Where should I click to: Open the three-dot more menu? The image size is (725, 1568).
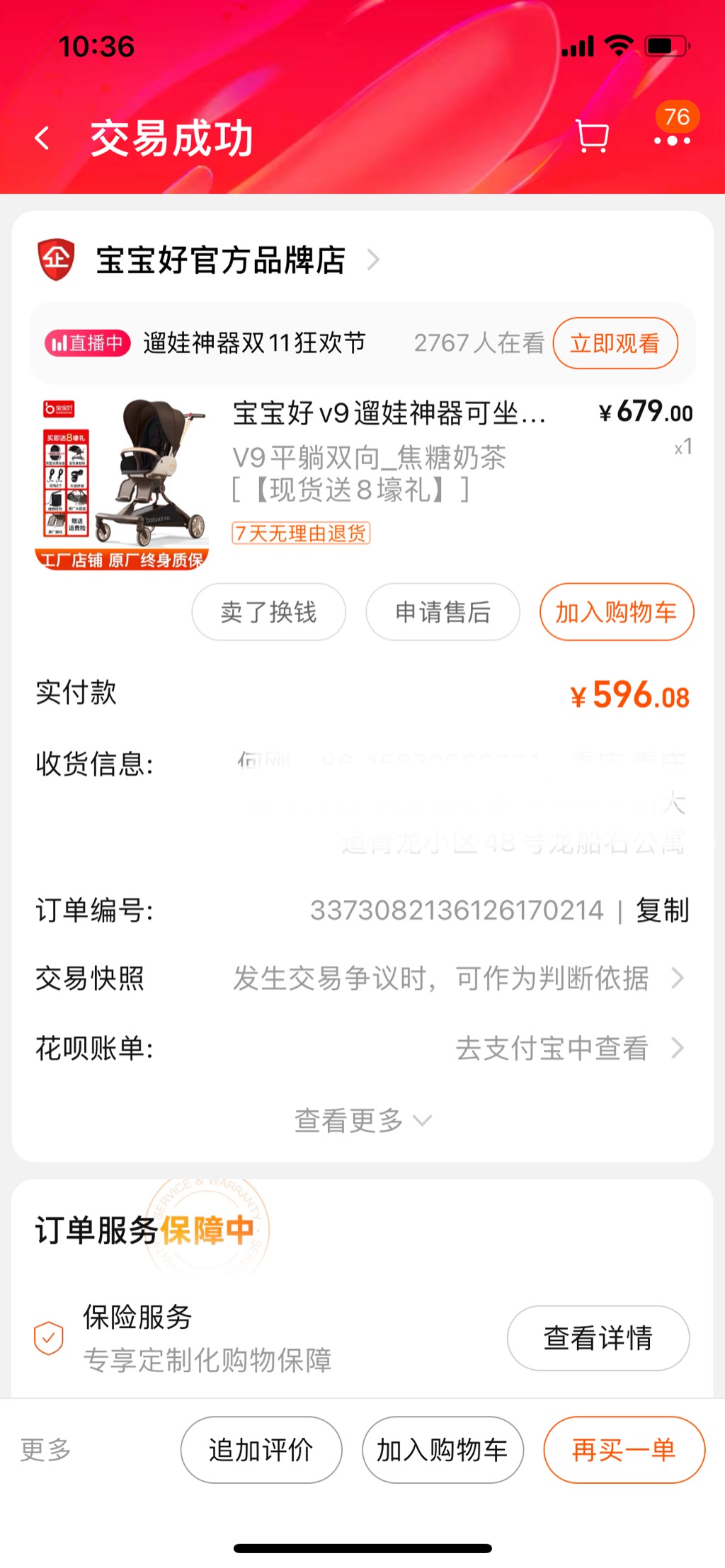pyautogui.click(x=671, y=140)
